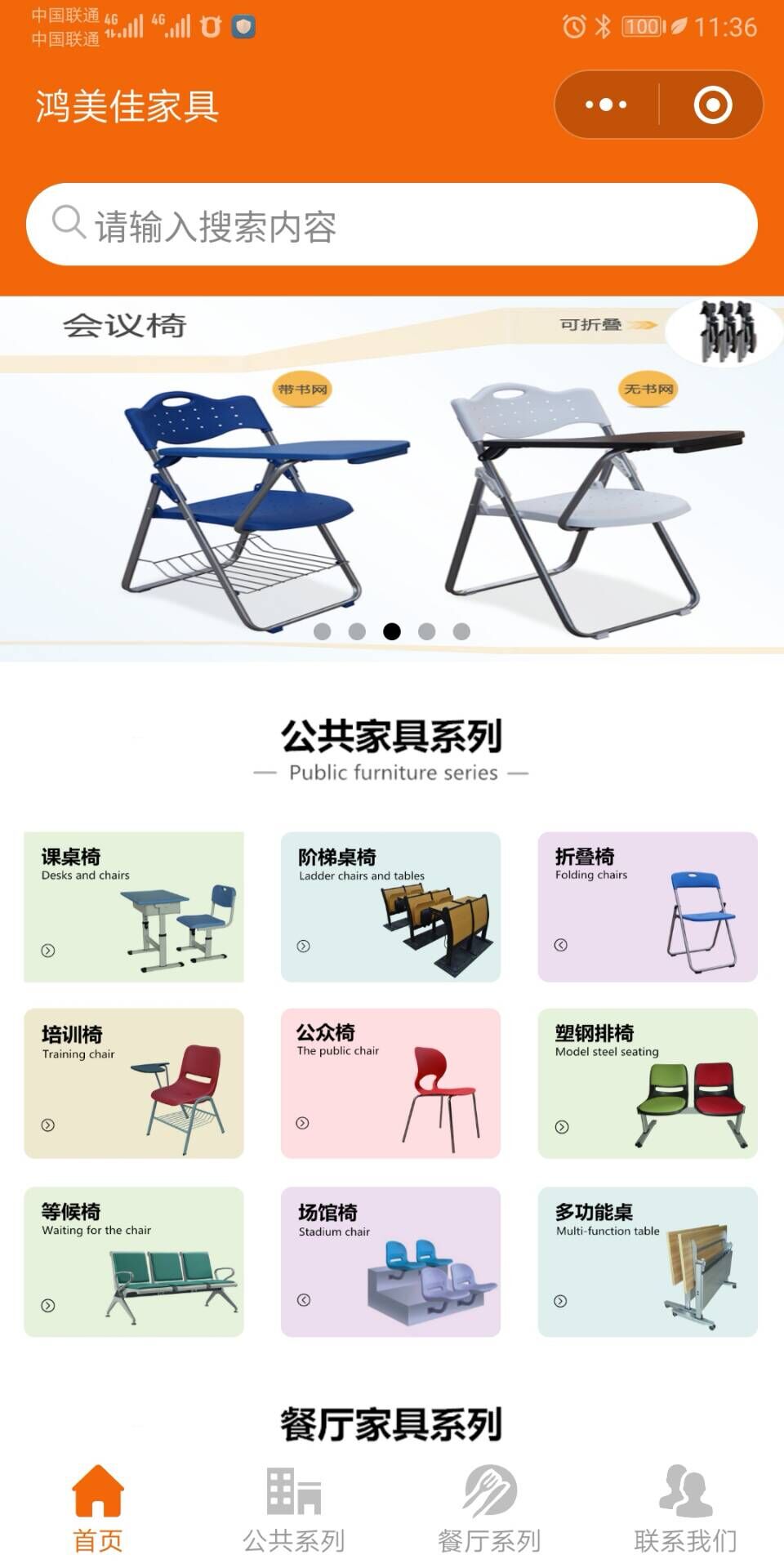Open the 培训椅 Training chair card
Viewport: 784px width, 1568px height.
[134, 1083]
